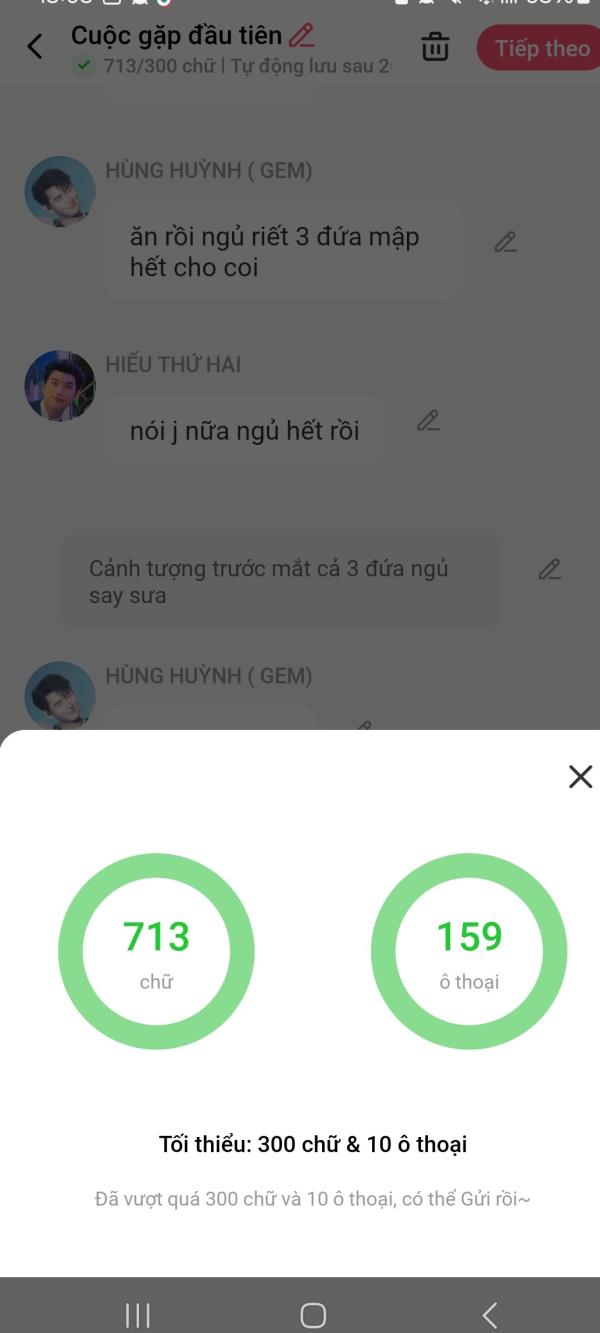
Task: Close the word count bottom sheet
Action: (x=580, y=777)
